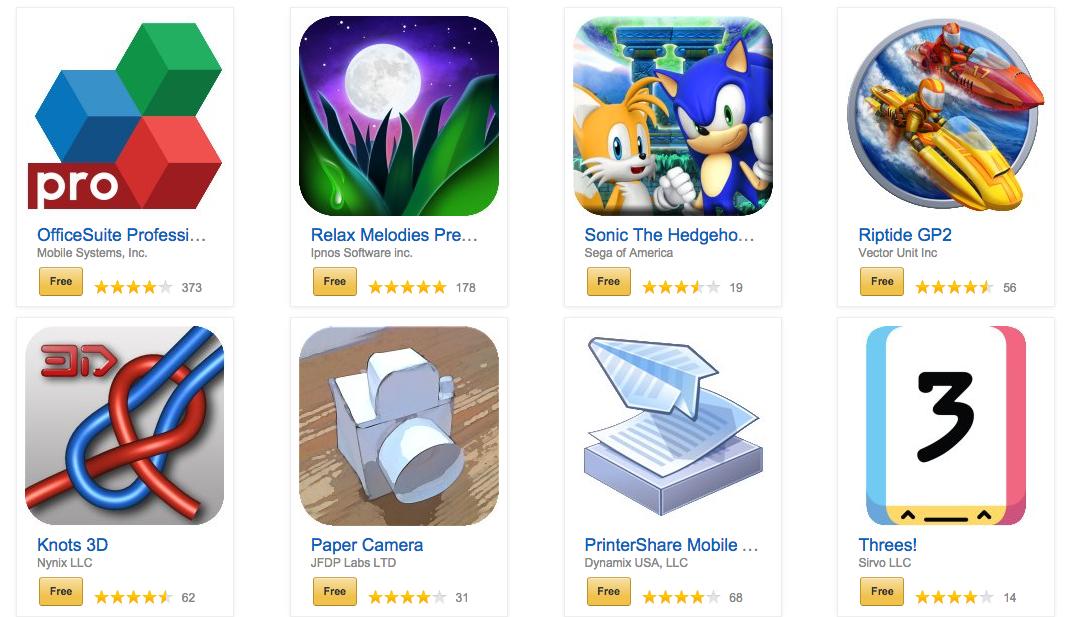Open Knots 3D app icon
This screenshot has width=1067, height=617.
tap(125, 425)
